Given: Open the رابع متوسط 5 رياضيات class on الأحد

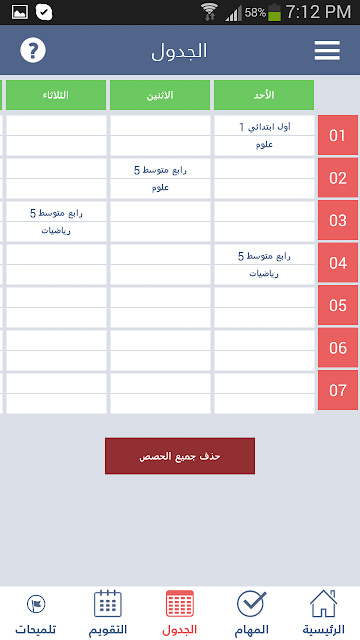Looking at the screenshot, I should [x=264, y=264].
